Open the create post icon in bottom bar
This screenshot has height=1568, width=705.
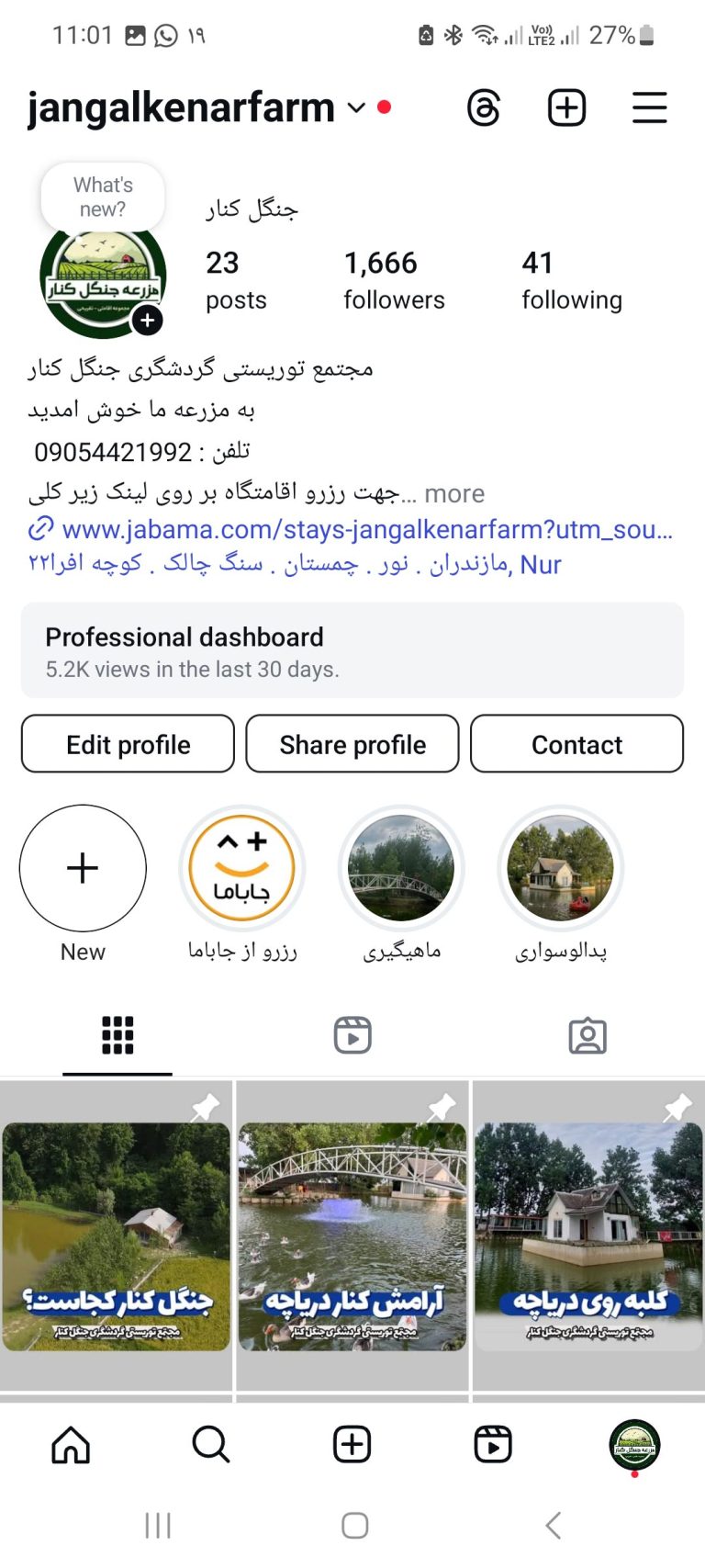[x=352, y=1444]
